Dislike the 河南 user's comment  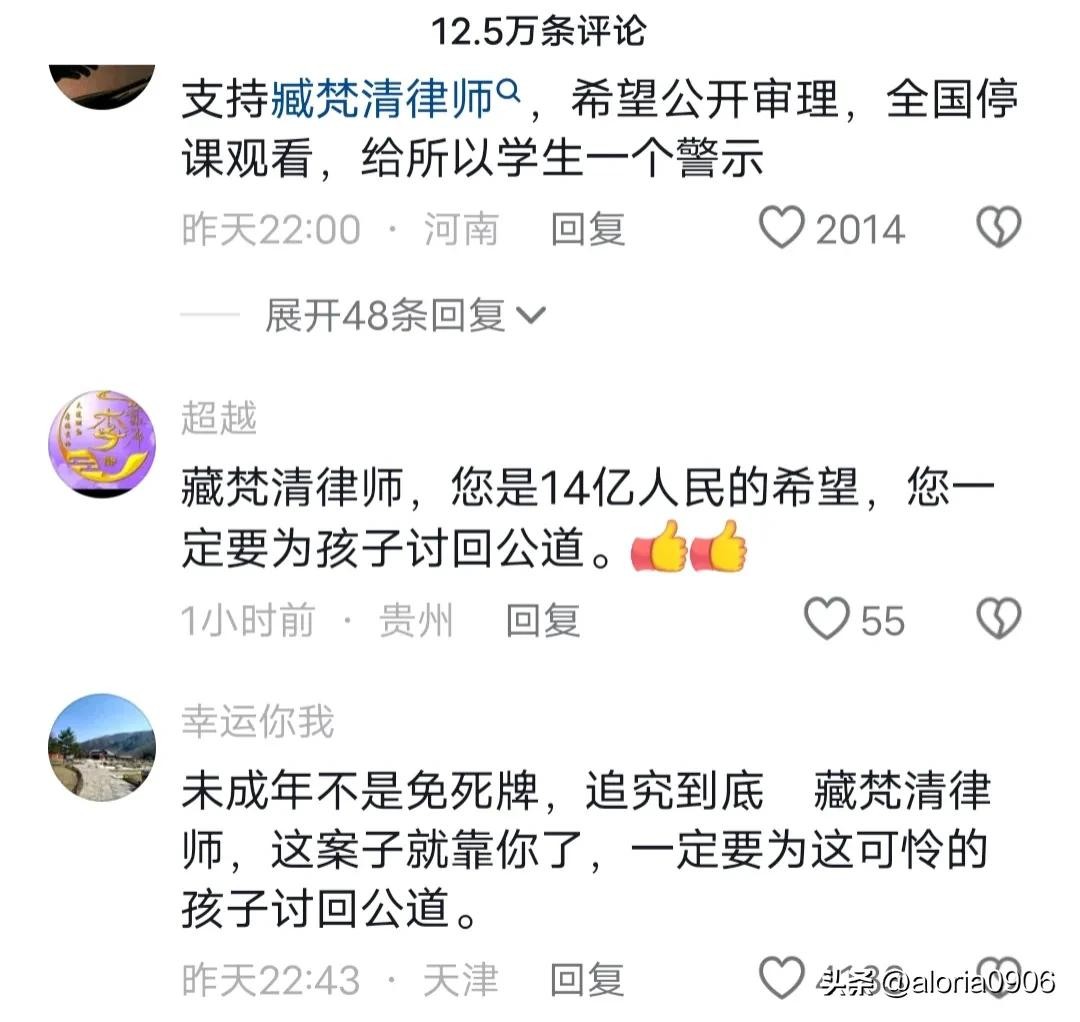point(998,229)
